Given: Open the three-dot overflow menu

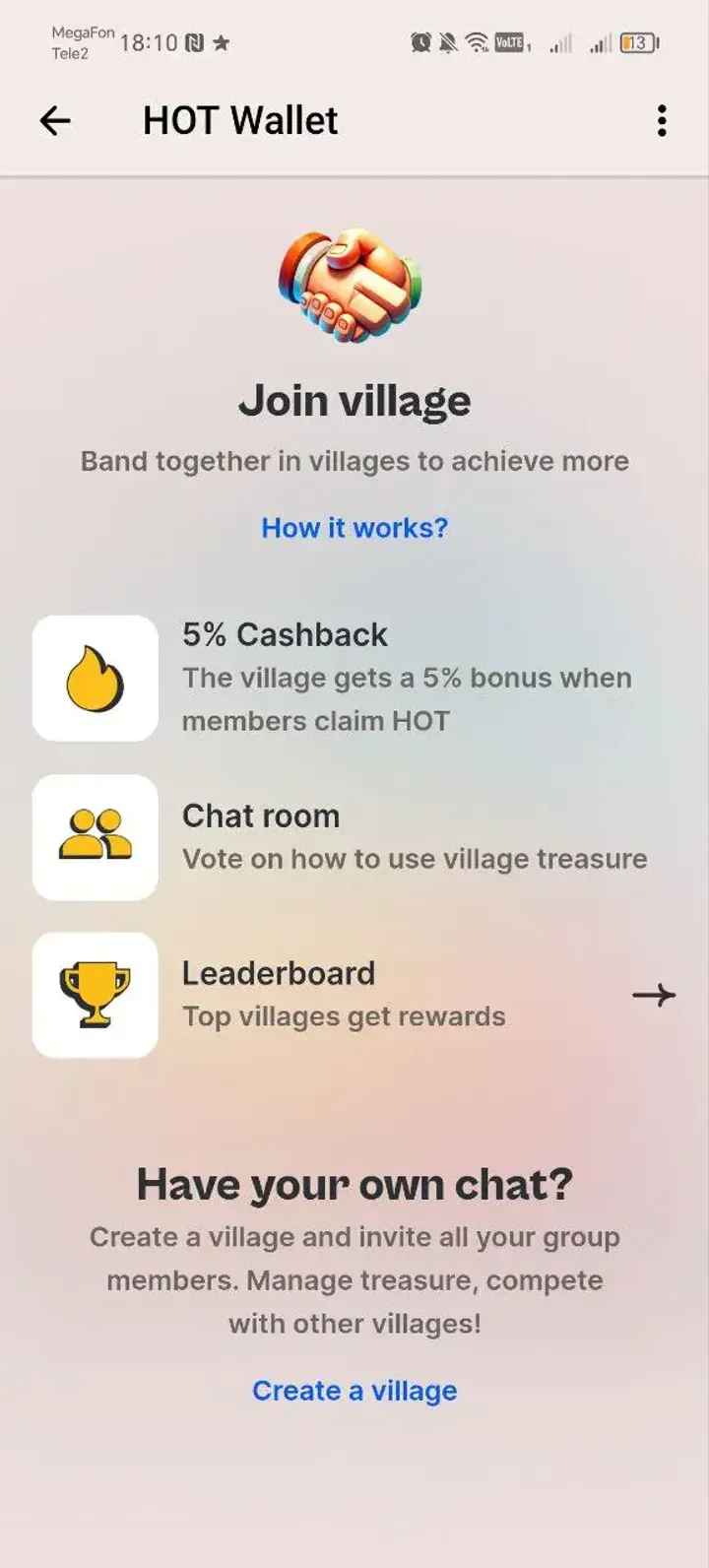Looking at the screenshot, I should (661, 120).
